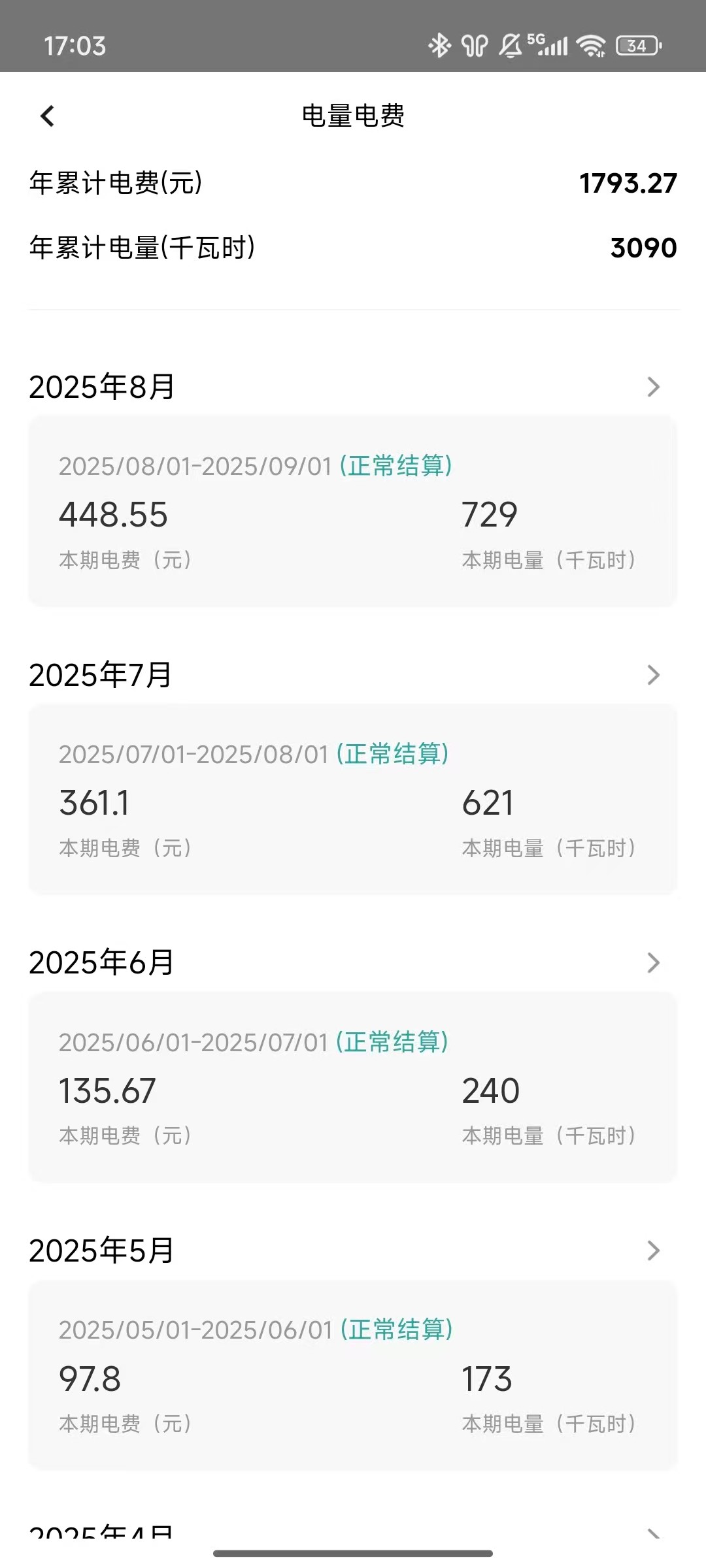Image resolution: width=706 pixels, height=1568 pixels.
Task: Tap the 448.55 元 bill card
Action: click(353, 511)
